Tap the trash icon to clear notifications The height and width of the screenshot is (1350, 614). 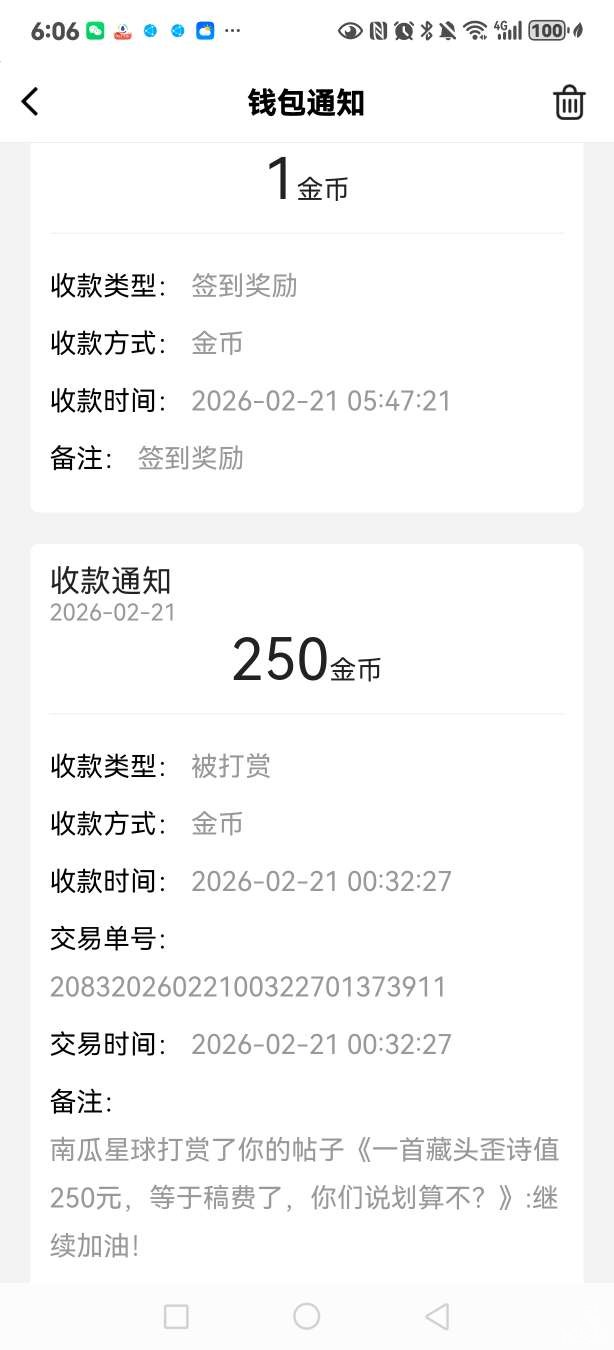click(x=569, y=103)
